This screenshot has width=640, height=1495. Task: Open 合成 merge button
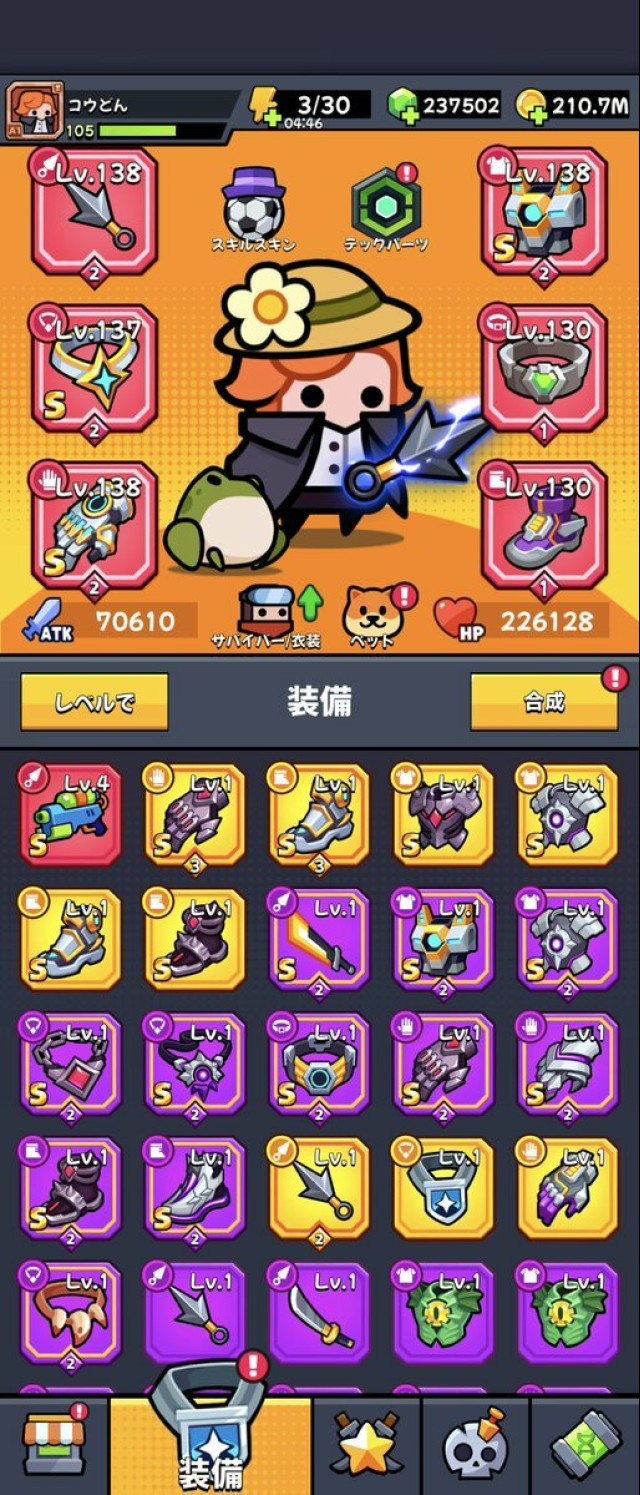coord(543,702)
